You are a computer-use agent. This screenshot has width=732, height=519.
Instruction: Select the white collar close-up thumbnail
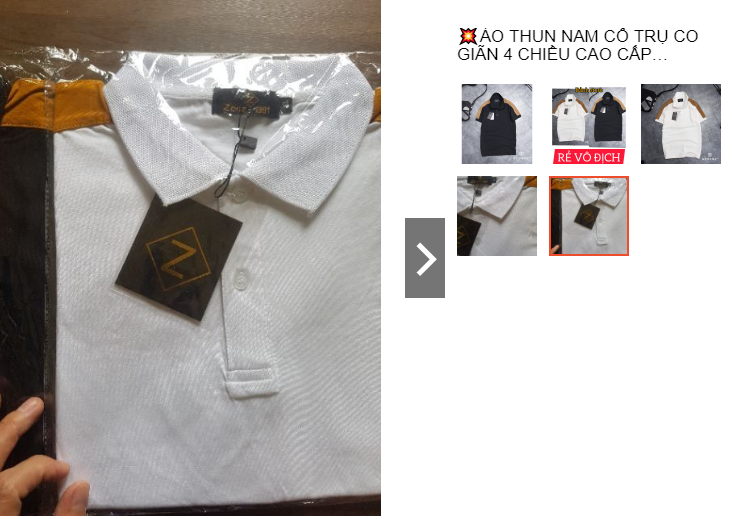click(496, 216)
